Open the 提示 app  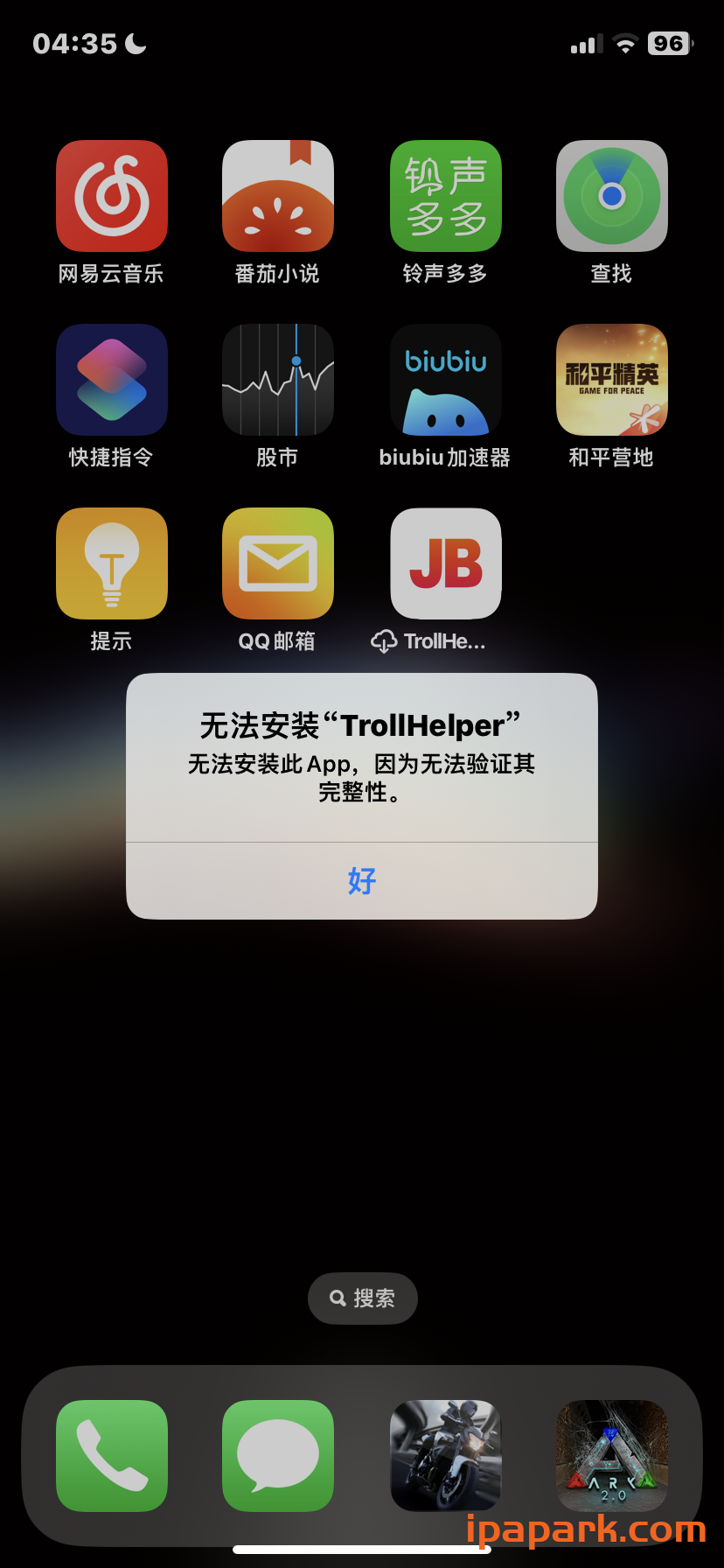[112, 563]
